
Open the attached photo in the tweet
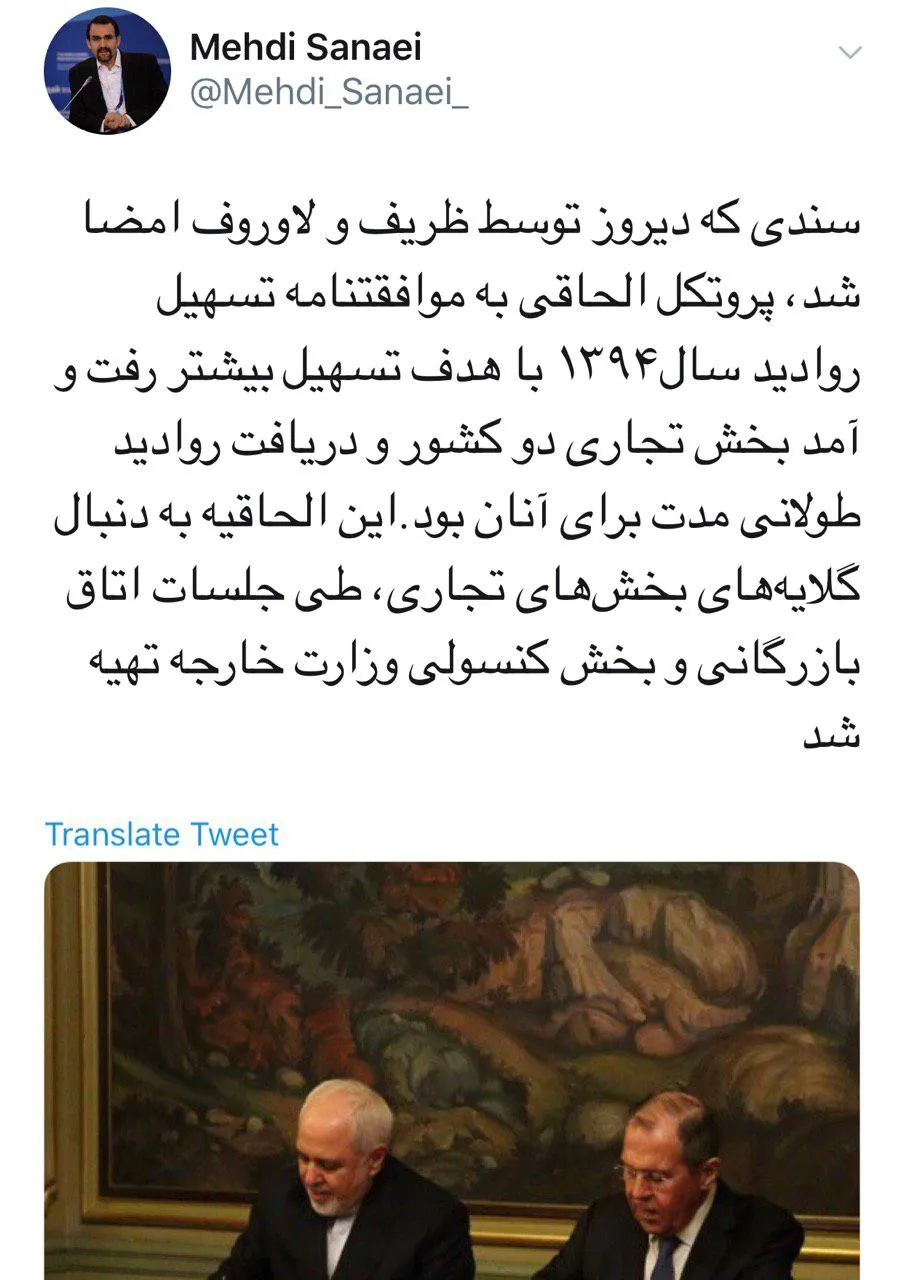tap(452, 1070)
